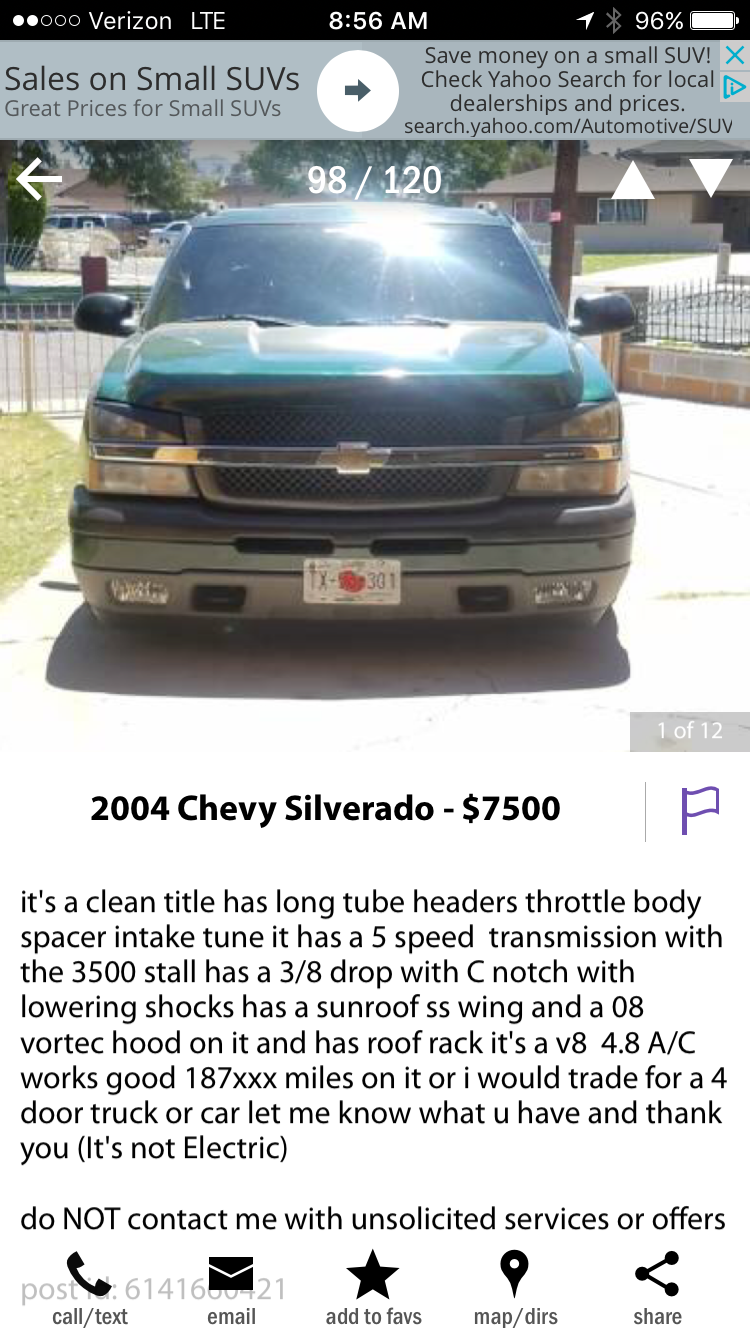
Task: Open the AdChoices info icon
Action: coord(735,88)
